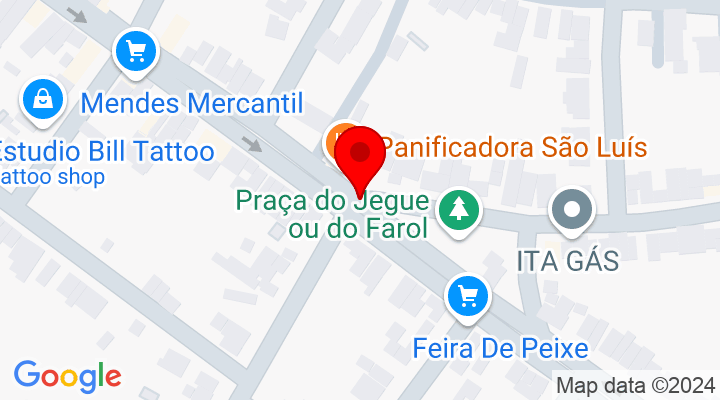Select the Praça do Jegue park marker
Image resolution: width=720 pixels, height=400 pixels.
click(459, 209)
